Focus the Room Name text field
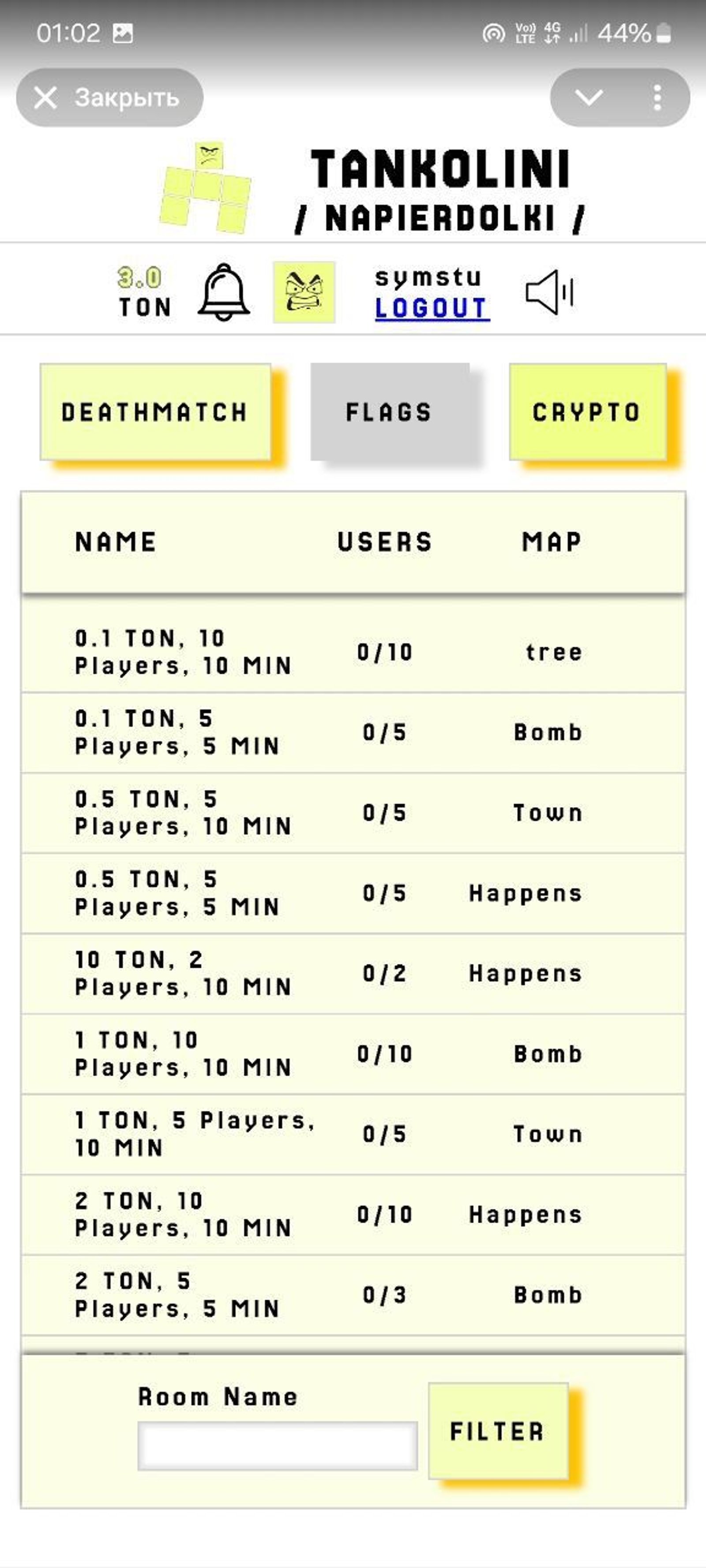 277,1446
